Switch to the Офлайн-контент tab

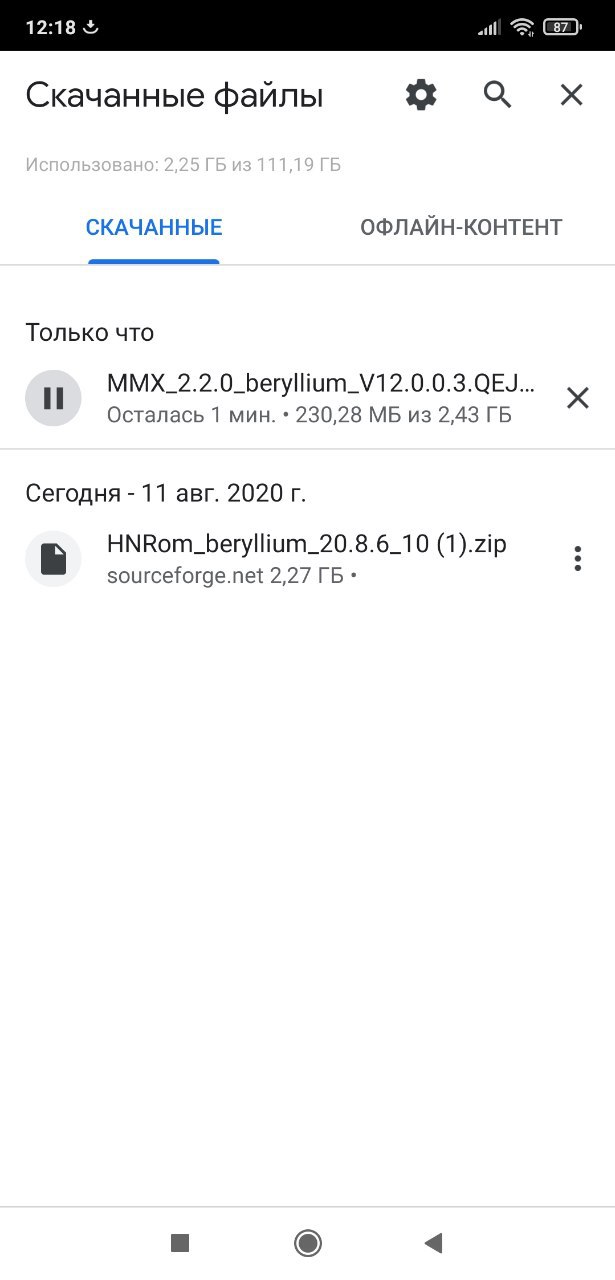461,227
